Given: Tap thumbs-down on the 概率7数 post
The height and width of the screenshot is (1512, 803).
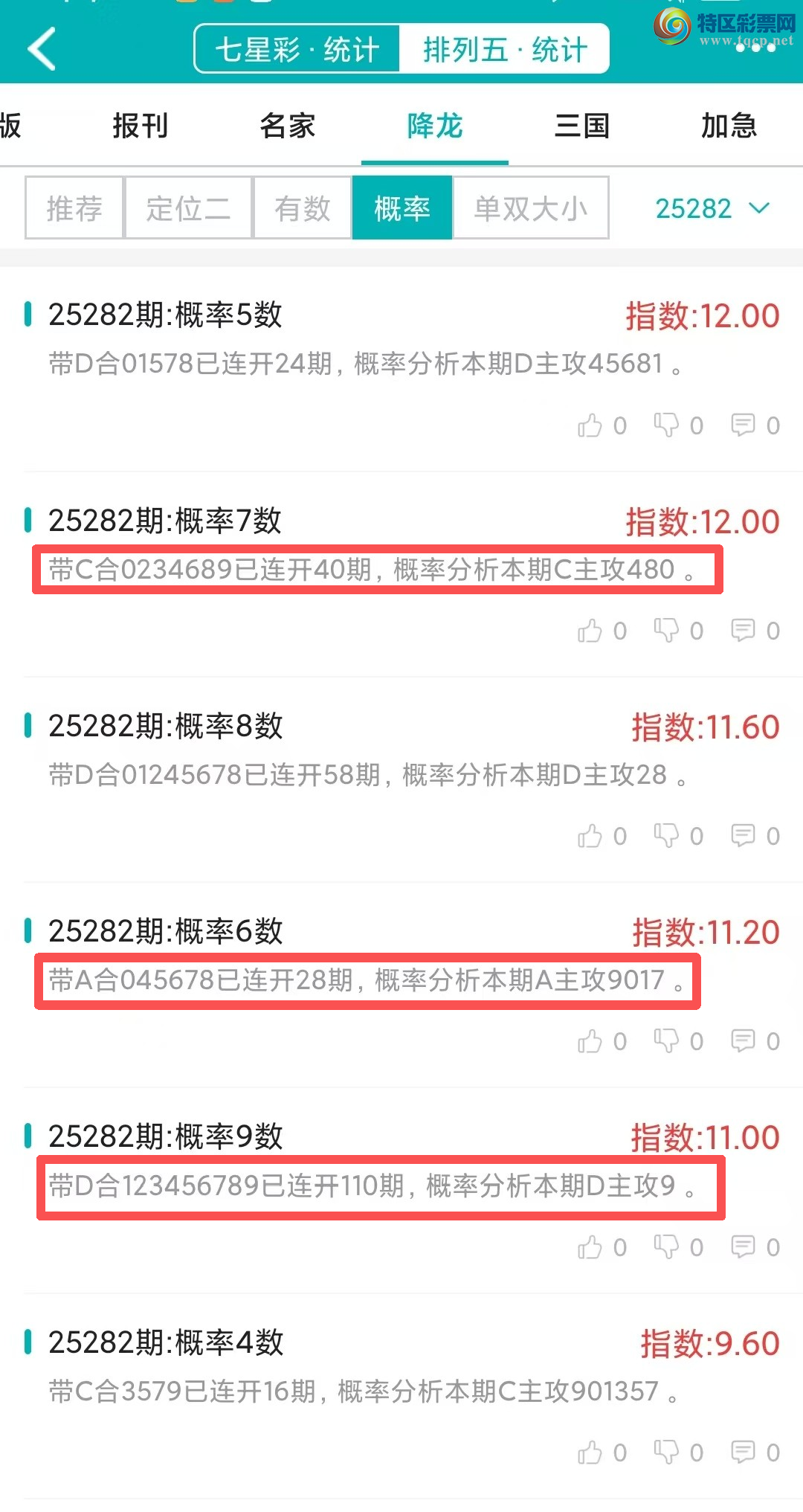Looking at the screenshot, I should [x=668, y=630].
